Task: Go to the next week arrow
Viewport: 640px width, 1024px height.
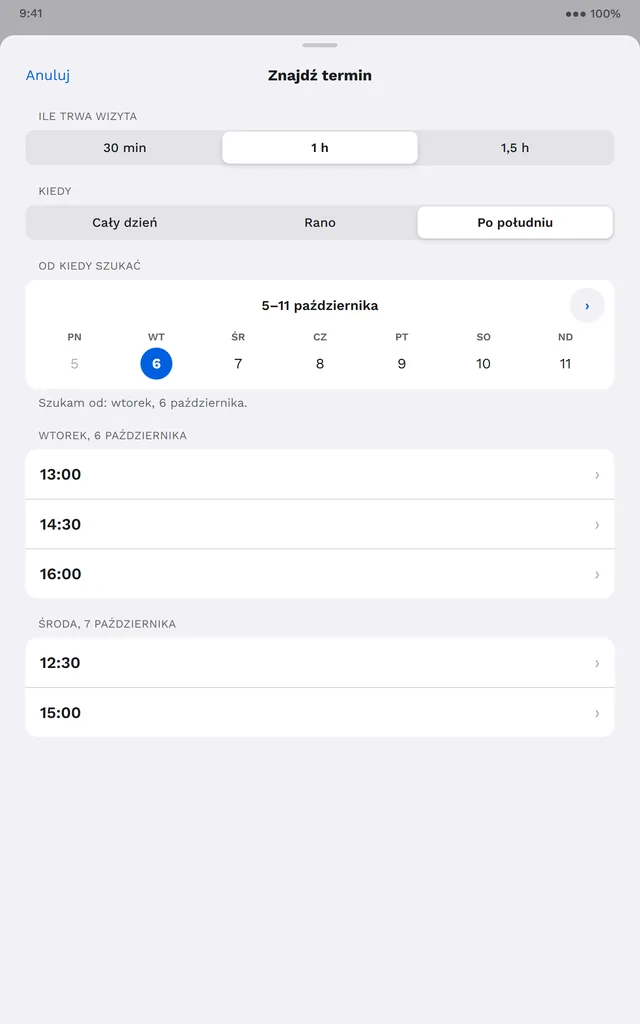Action: [586, 306]
